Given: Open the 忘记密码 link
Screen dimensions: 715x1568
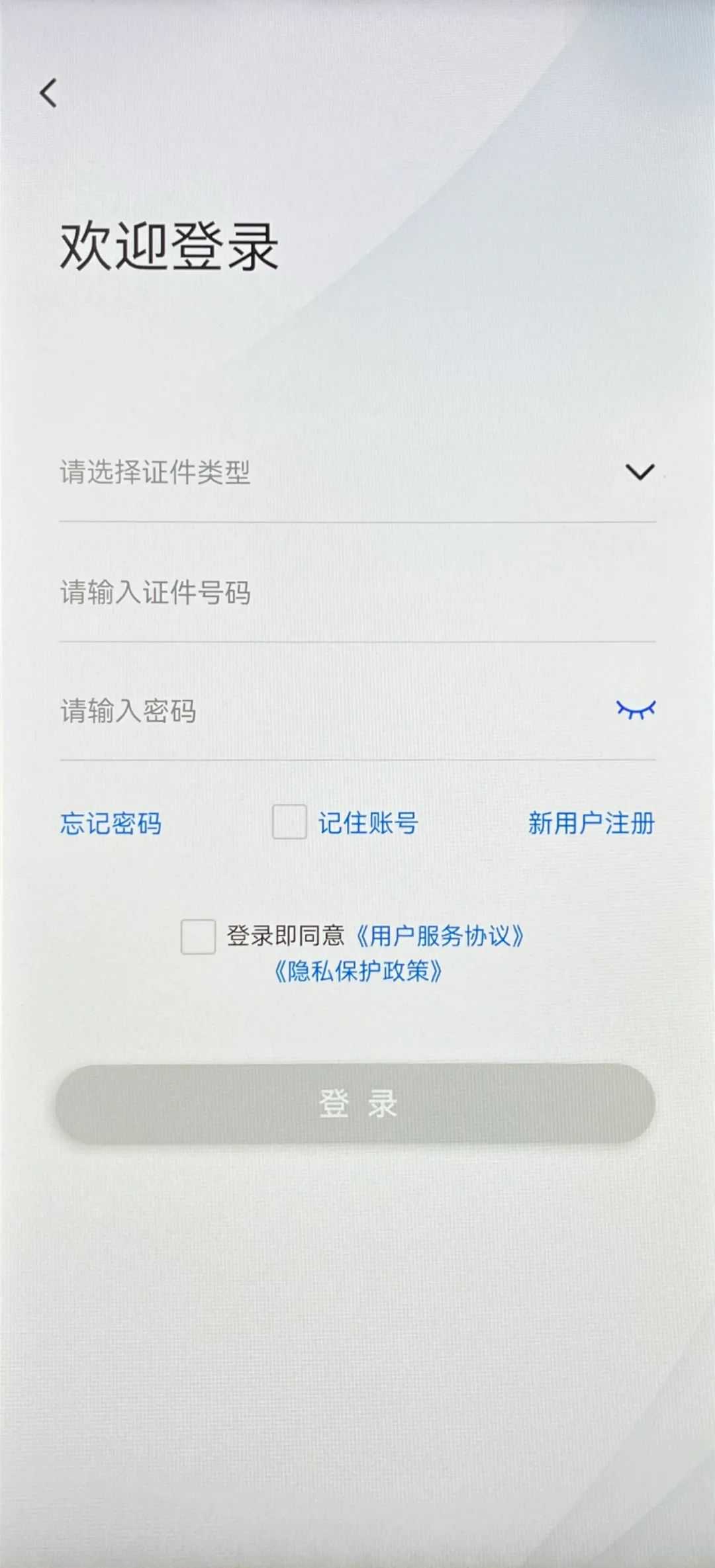Looking at the screenshot, I should pos(111,824).
